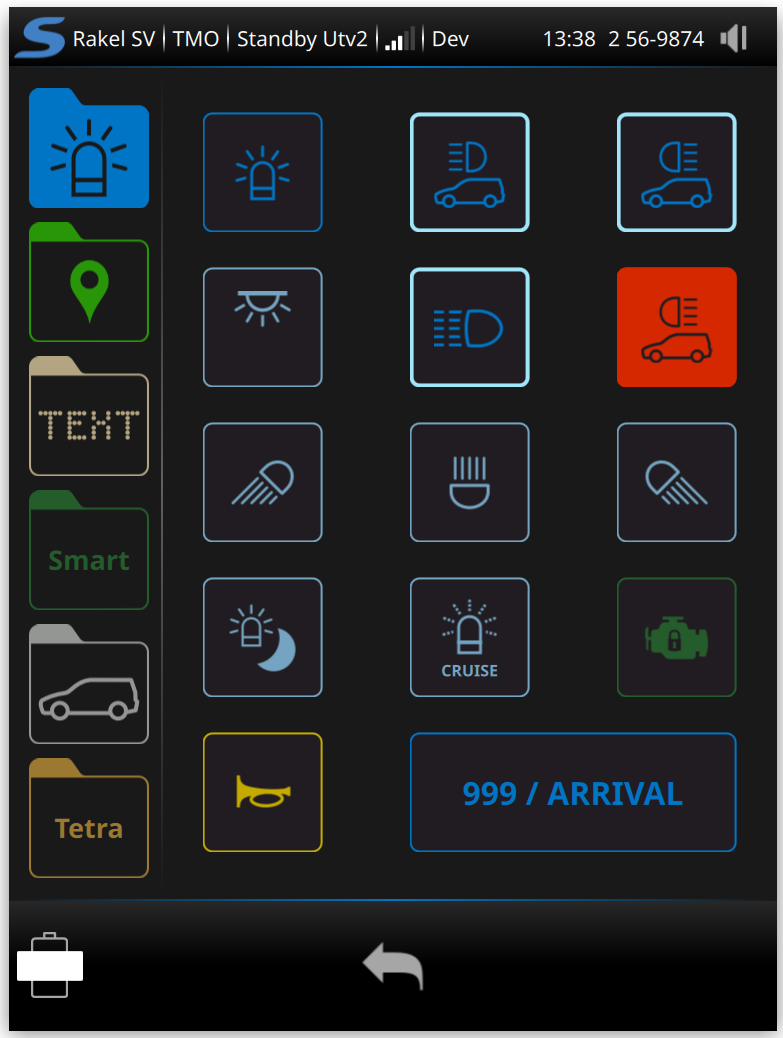Toggle the blue beacon light button
Image resolution: width=783 pixels, height=1038 pixels.
[263, 172]
